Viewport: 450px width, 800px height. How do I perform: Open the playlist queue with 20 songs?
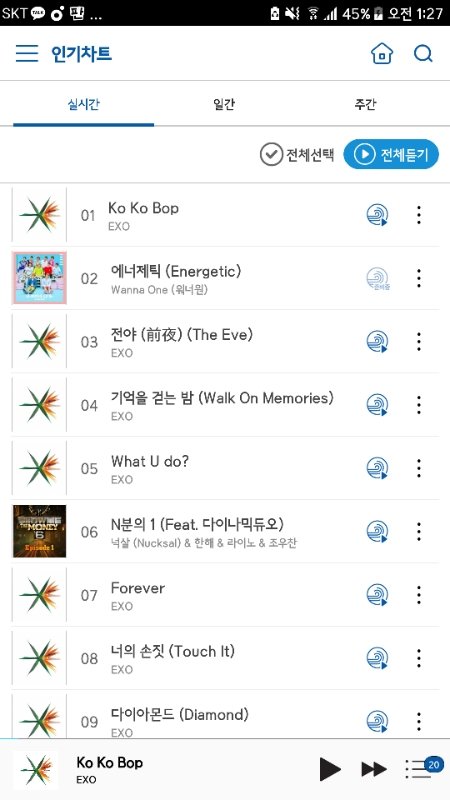423,768
